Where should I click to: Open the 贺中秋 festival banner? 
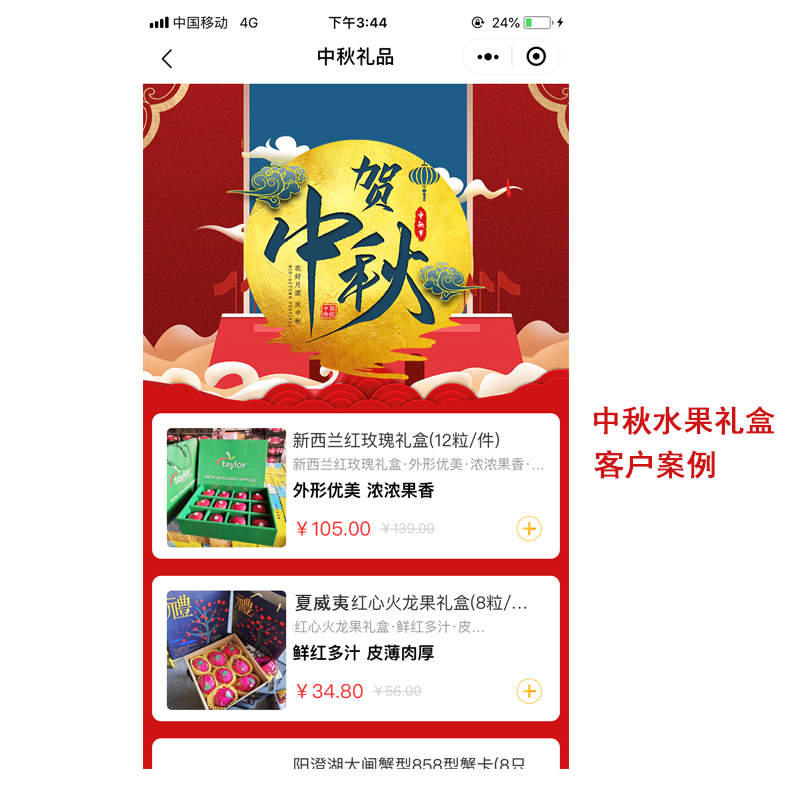[x=356, y=240]
